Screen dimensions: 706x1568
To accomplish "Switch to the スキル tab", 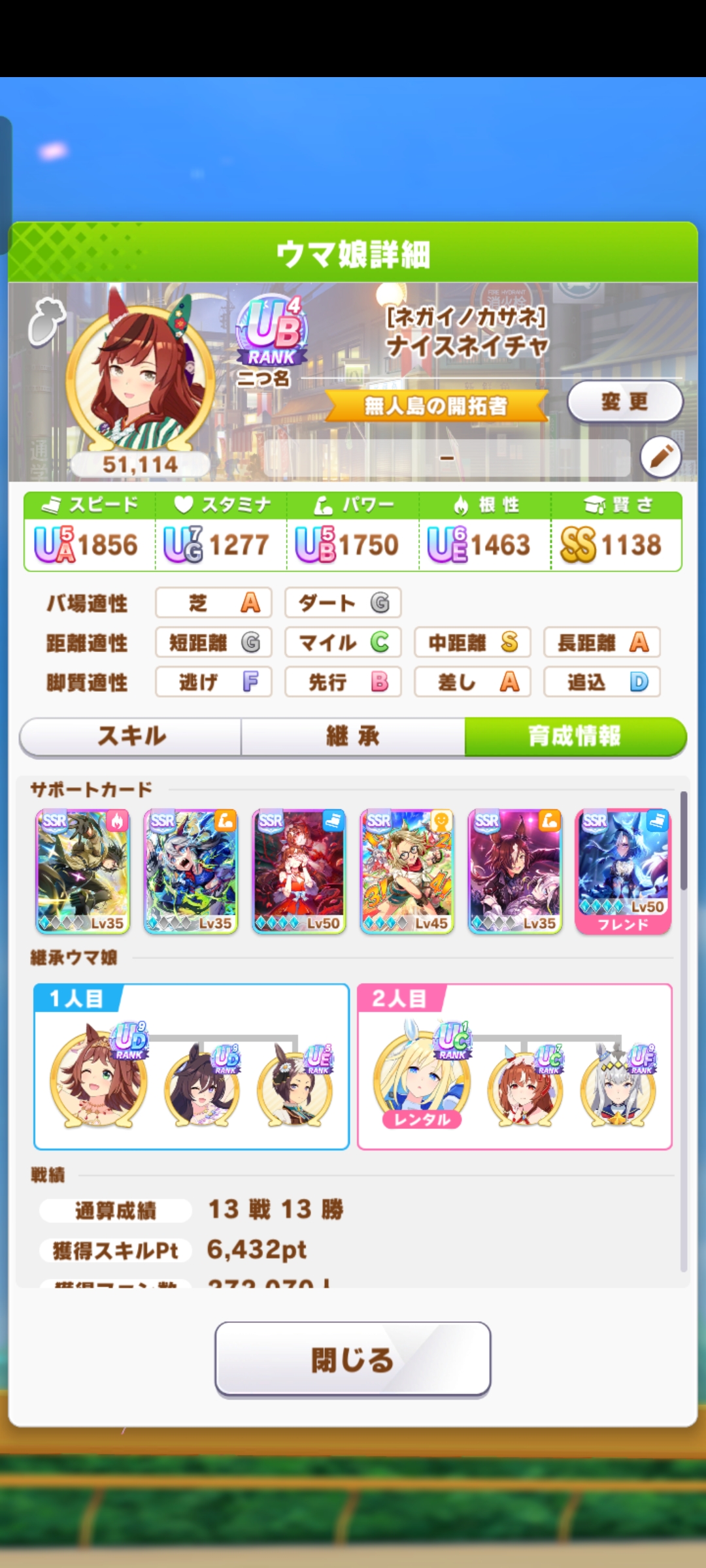I will [x=131, y=736].
